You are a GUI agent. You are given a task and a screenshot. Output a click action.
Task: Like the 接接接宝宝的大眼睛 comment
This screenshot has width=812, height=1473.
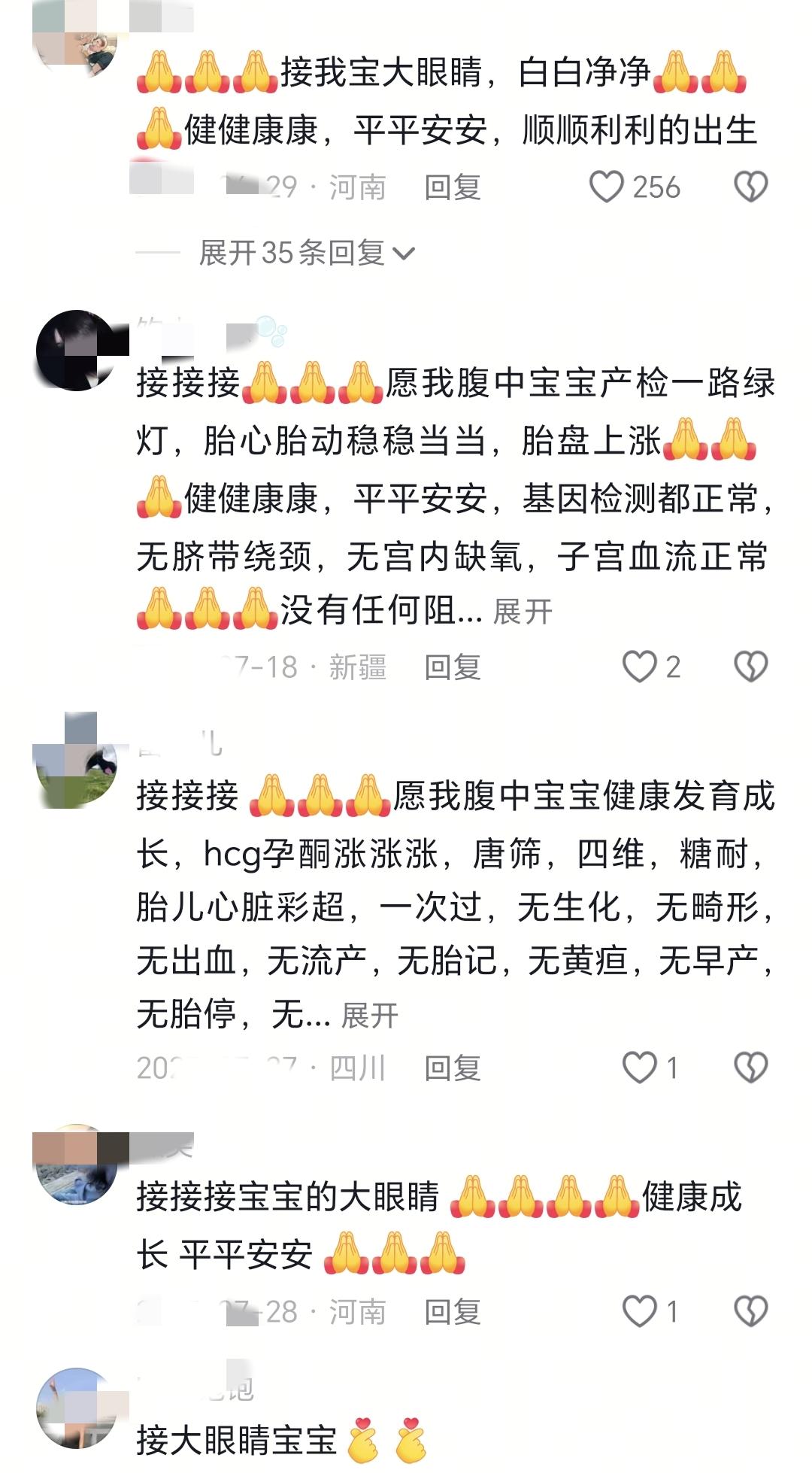[640, 1311]
